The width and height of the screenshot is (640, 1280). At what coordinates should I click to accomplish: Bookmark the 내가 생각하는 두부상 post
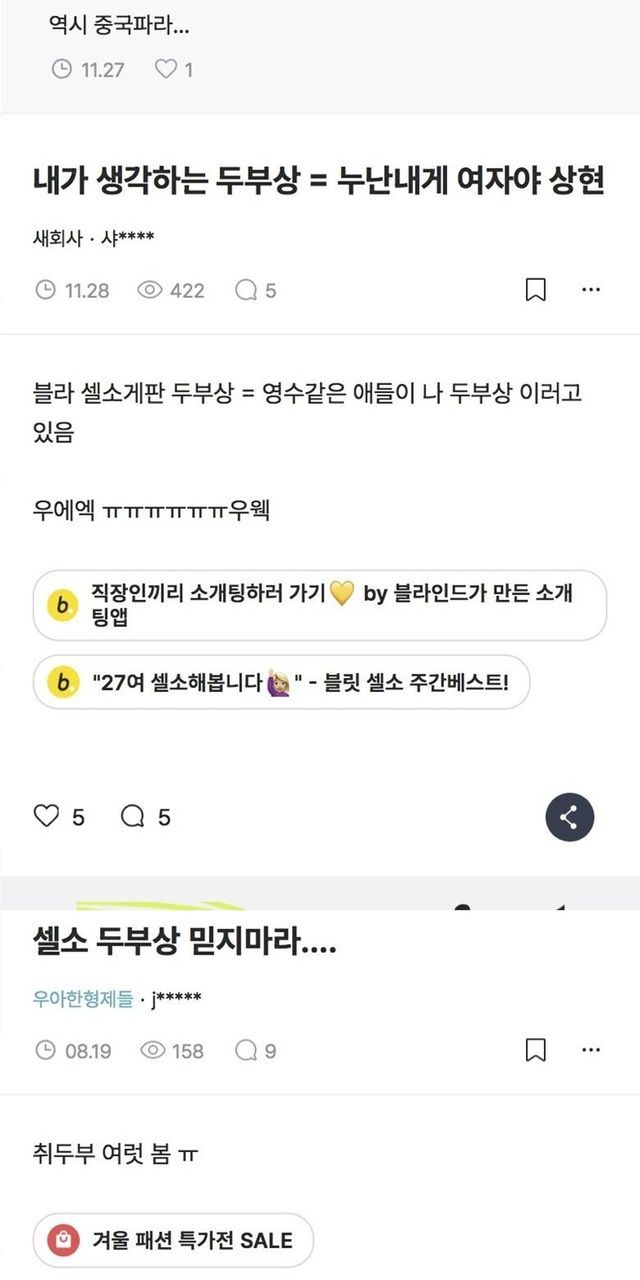pyautogui.click(x=535, y=290)
